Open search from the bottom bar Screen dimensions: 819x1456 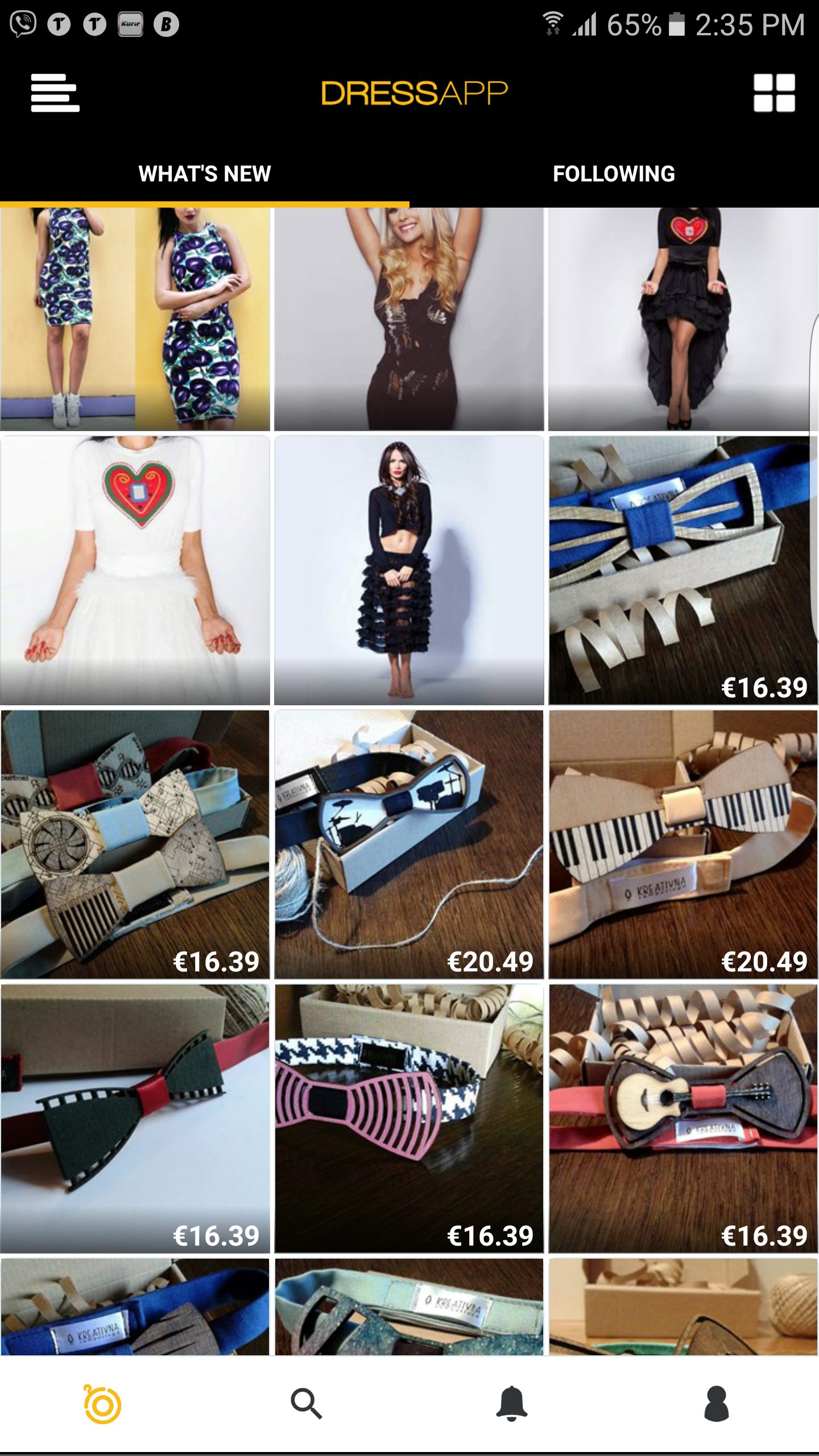point(307,1404)
